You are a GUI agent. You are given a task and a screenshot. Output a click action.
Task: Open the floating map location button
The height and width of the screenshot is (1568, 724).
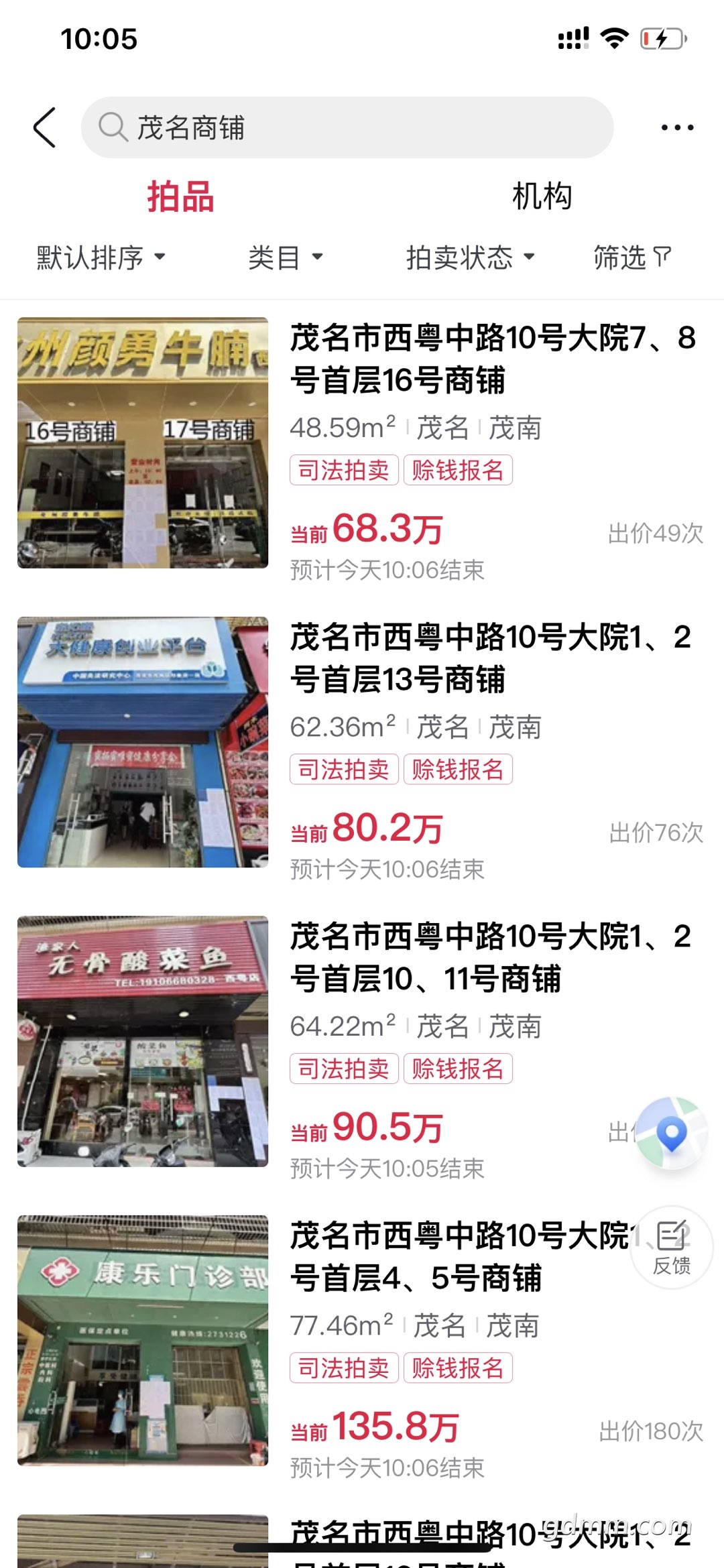coord(672,1133)
